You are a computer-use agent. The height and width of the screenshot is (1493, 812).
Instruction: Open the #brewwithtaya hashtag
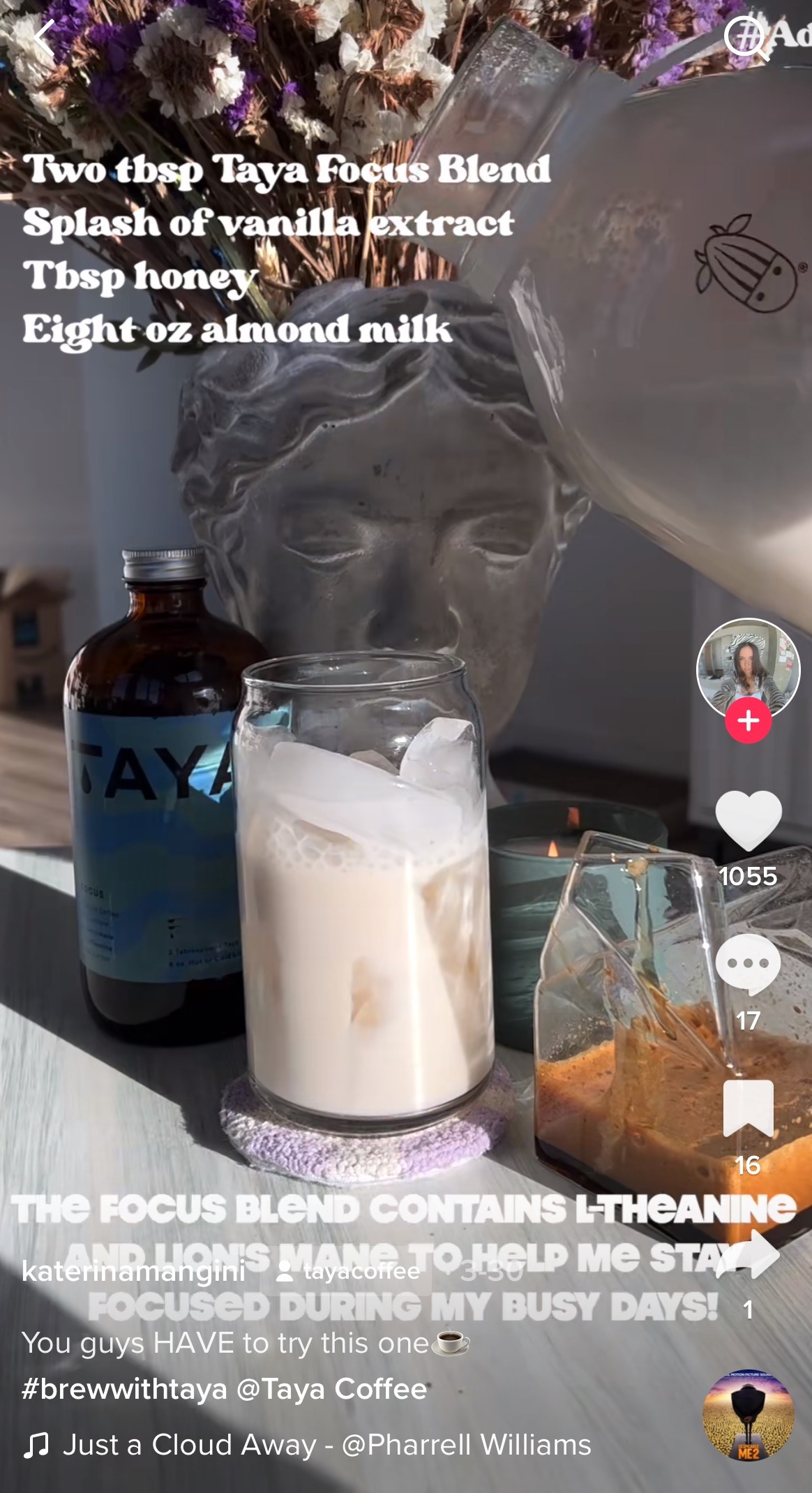coord(124,1389)
